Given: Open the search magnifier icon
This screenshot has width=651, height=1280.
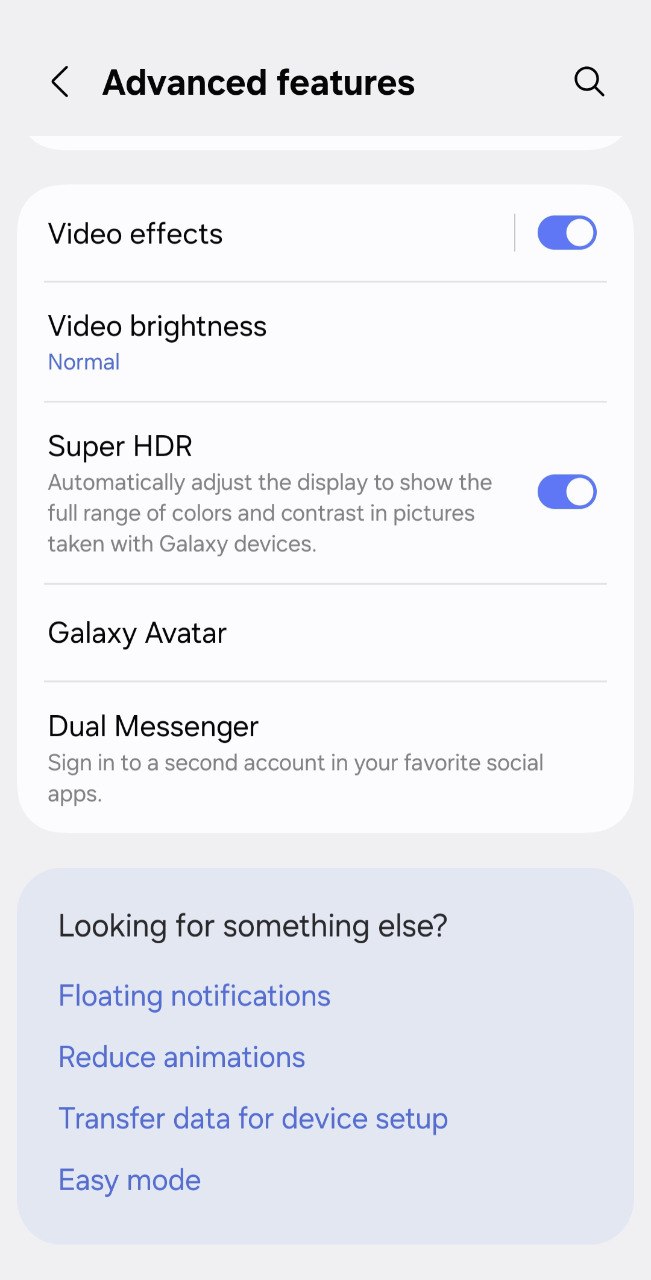Looking at the screenshot, I should pos(589,82).
